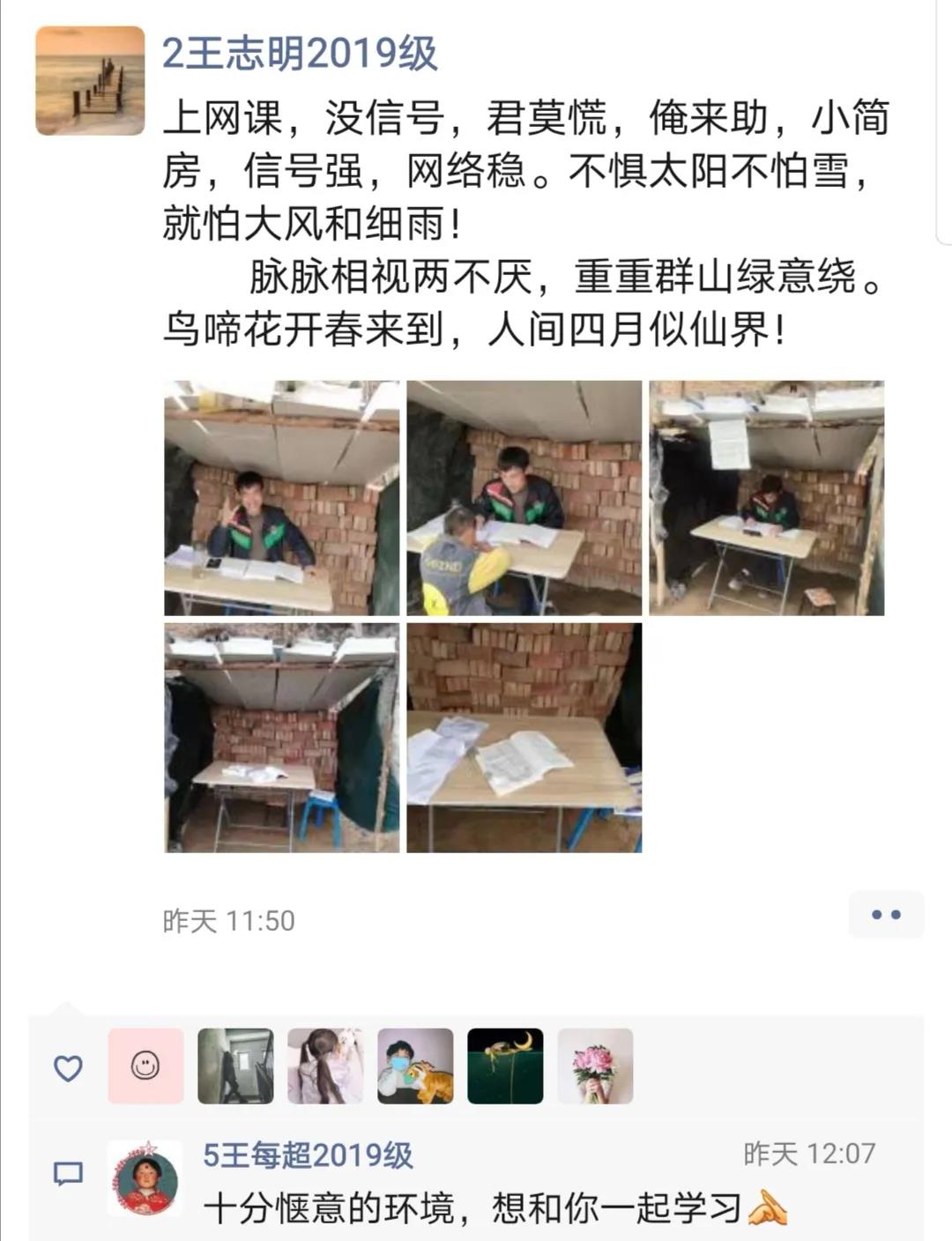Open the two-dot like and comment menu
Viewport: 952px width, 1241px height.
coord(885,915)
